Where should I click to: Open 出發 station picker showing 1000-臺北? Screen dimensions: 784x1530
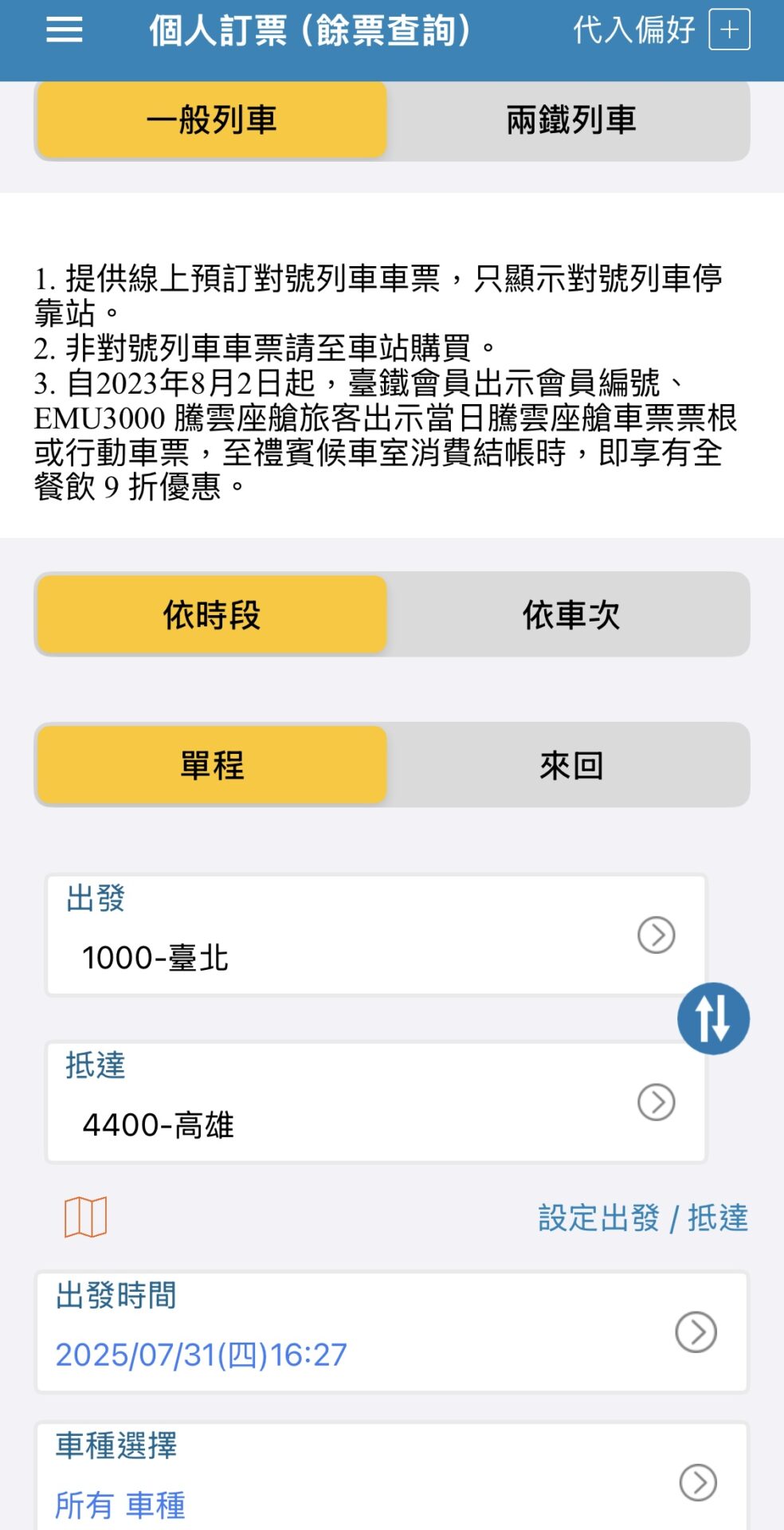pos(376,935)
